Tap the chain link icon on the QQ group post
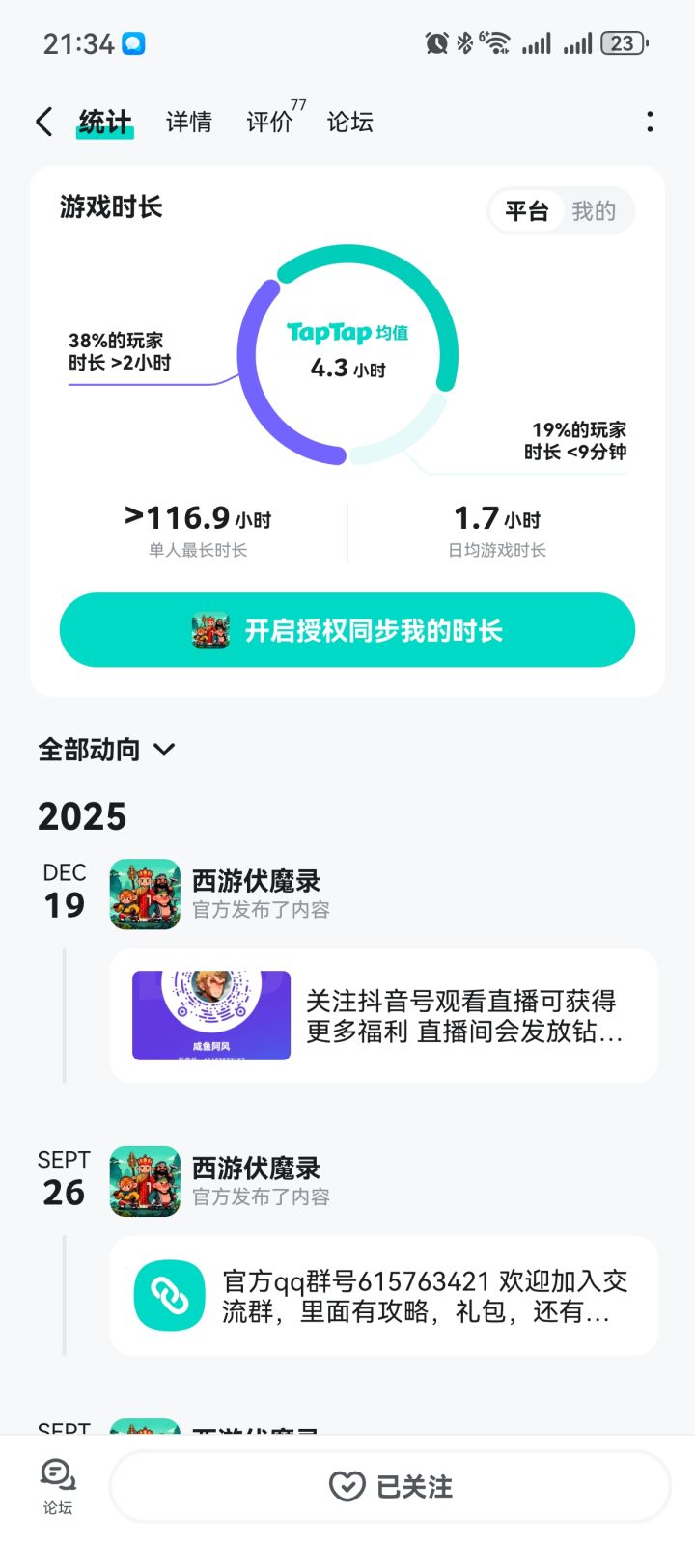This screenshot has height=1568, width=695. (x=169, y=1294)
